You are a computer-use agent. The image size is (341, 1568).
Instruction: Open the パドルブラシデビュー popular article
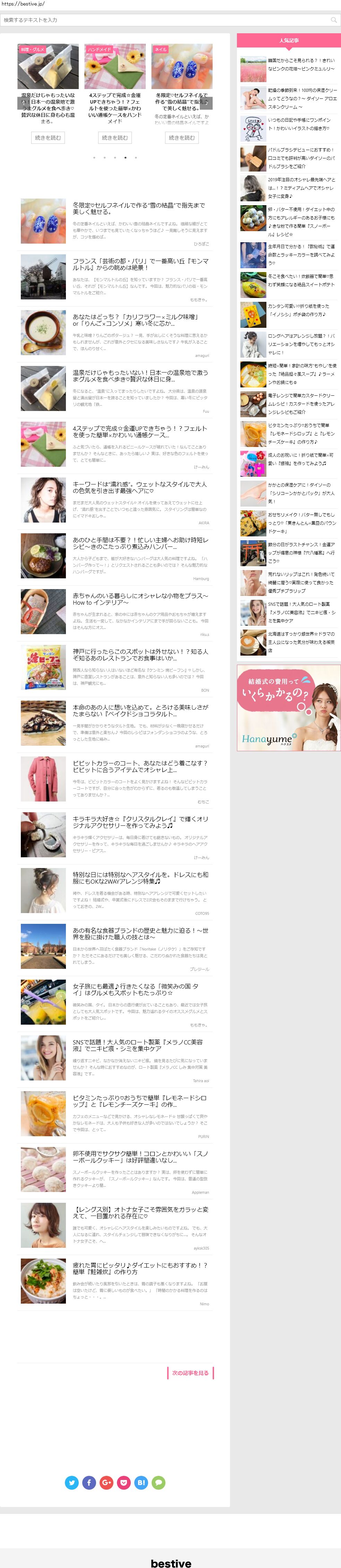click(x=301, y=158)
